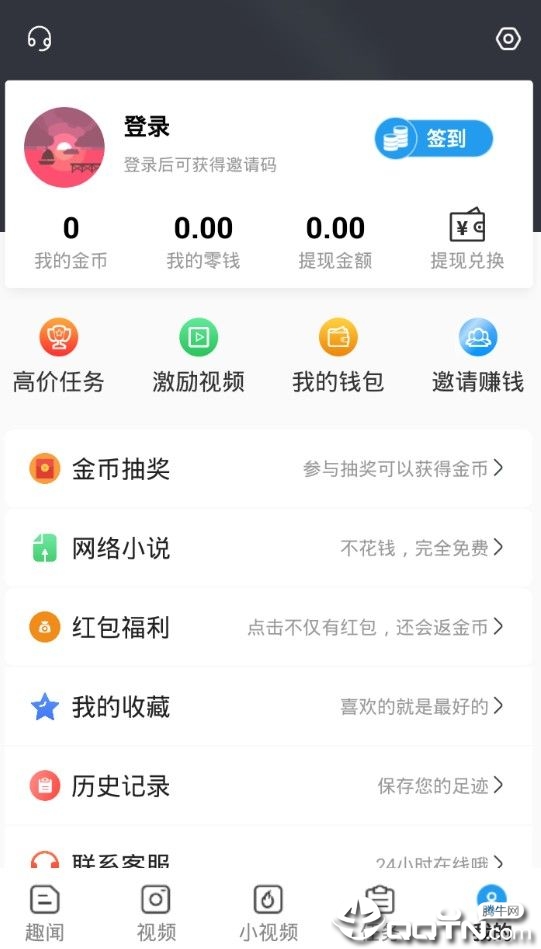The height and width of the screenshot is (949, 541).
Task: Open 邀请赚钱 invite shortcut
Action: 478,356
